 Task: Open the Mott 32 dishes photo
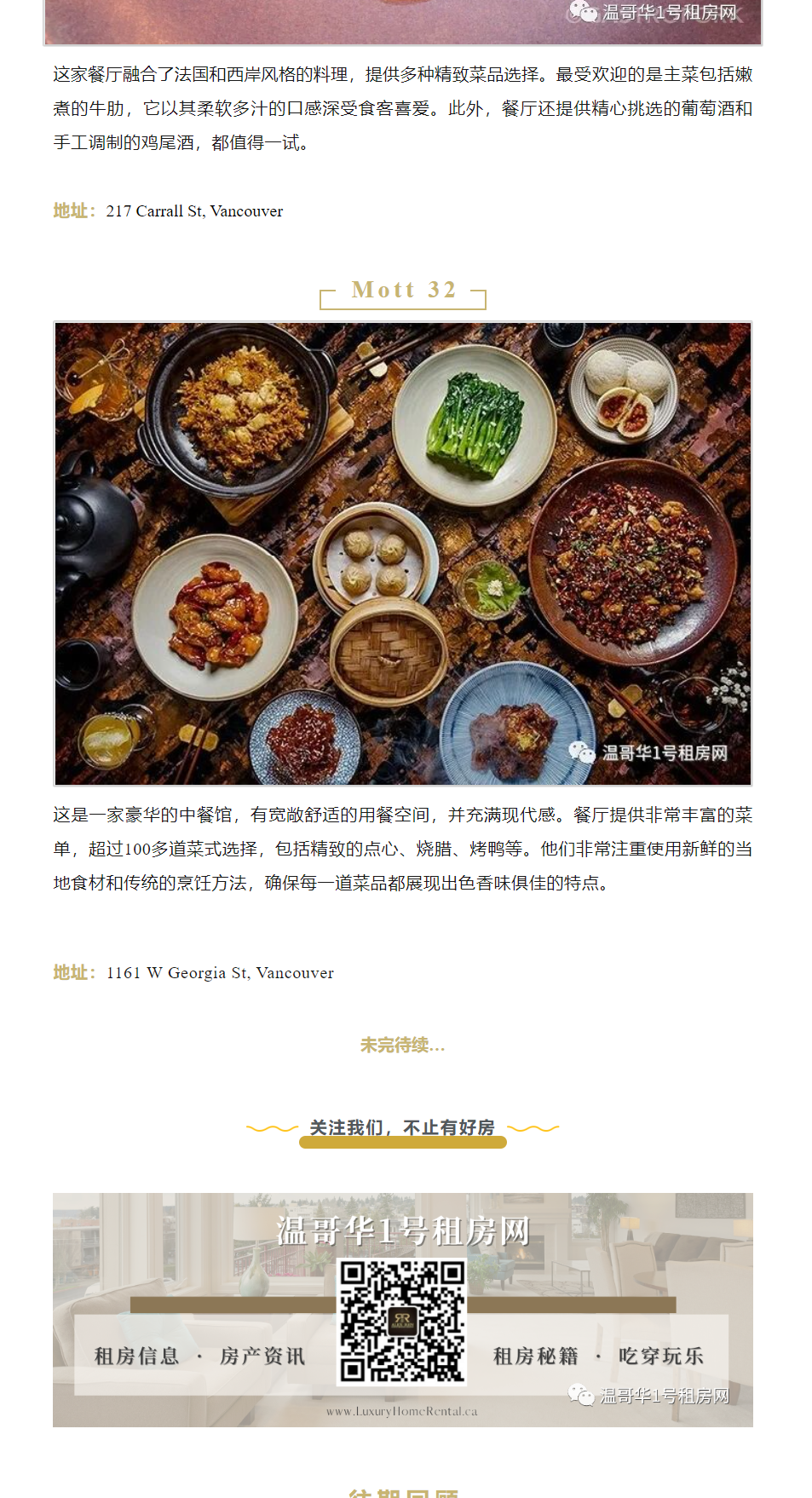click(x=402, y=553)
